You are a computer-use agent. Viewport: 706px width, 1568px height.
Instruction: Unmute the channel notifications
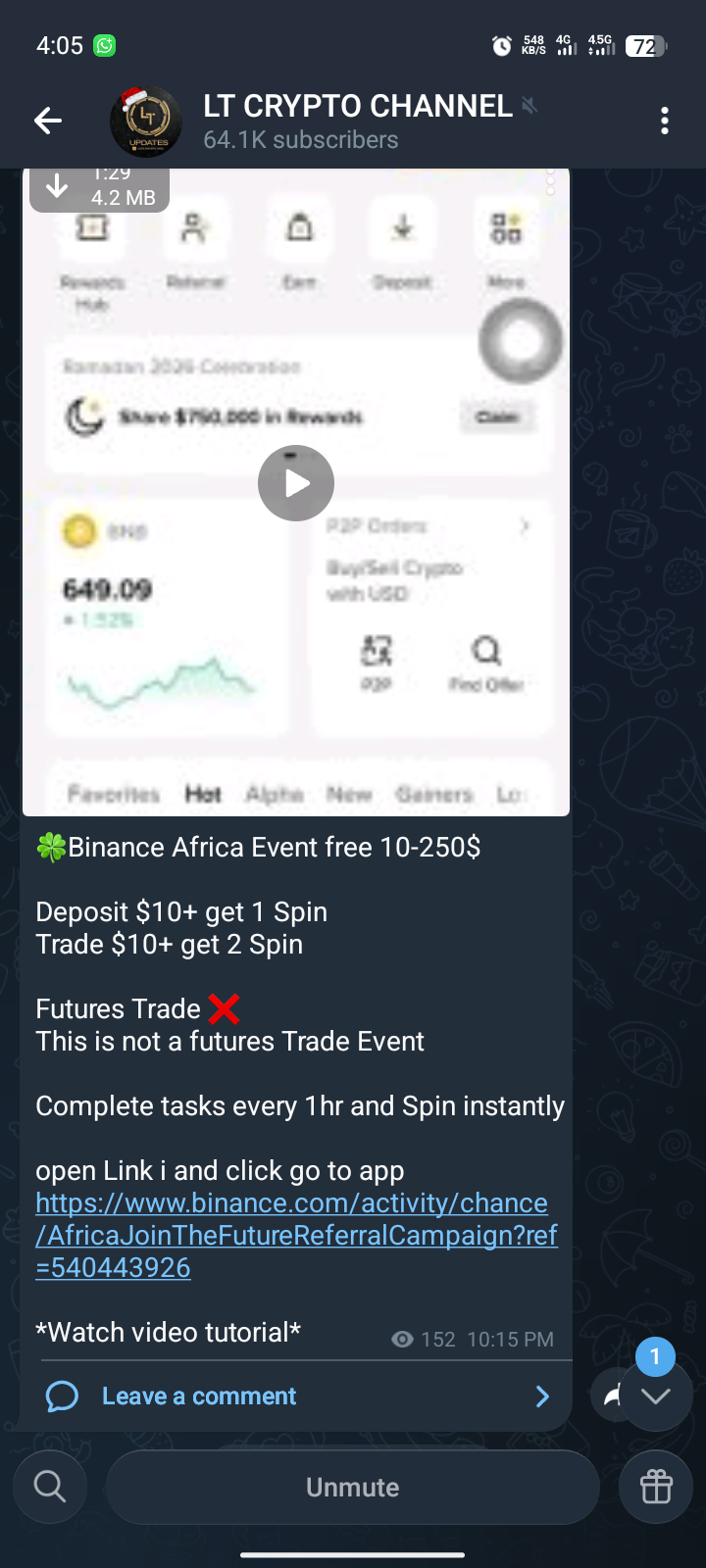(x=353, y=1487)
